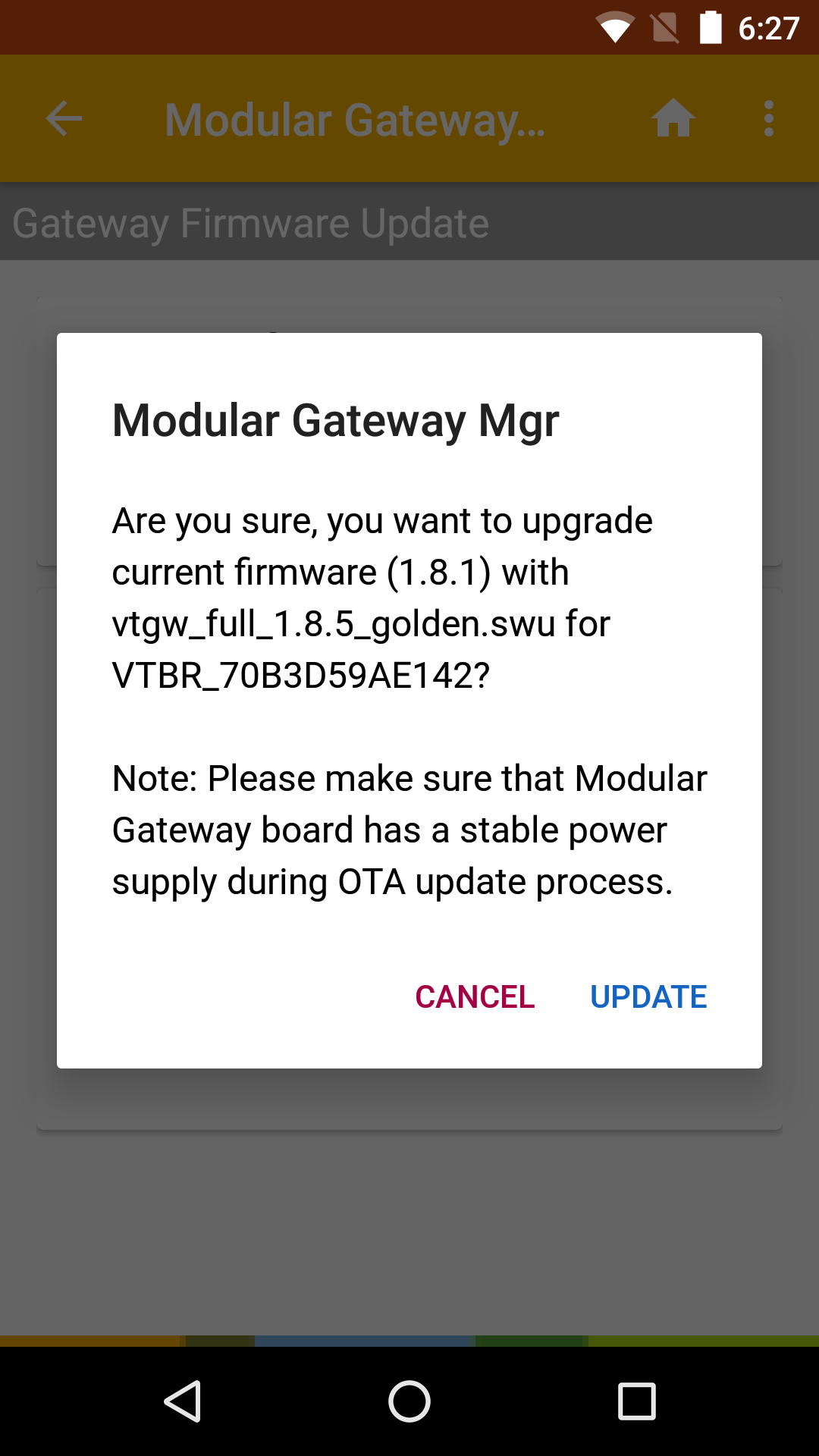Confirm the firmware upgrade with UPDATE

[x=648, y=996]
